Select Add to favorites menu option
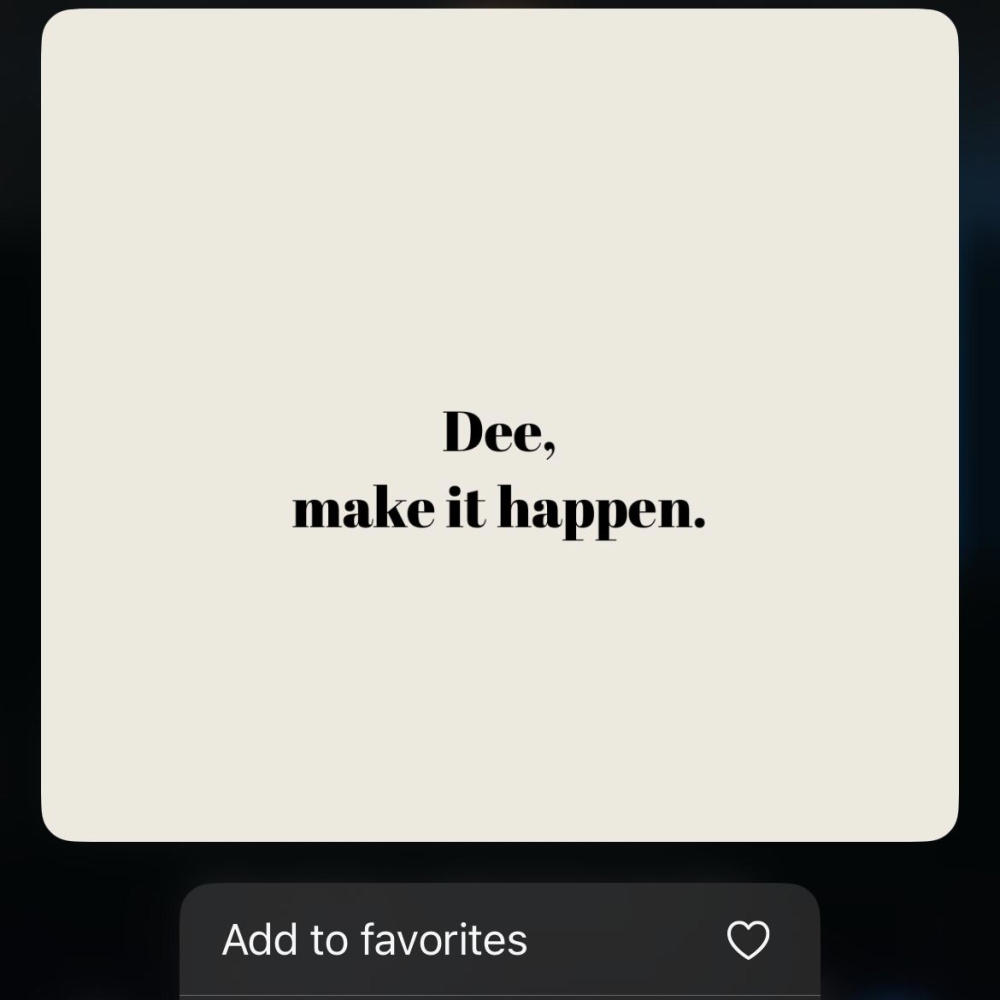The image size is (1000, 1000). (497, 940)
